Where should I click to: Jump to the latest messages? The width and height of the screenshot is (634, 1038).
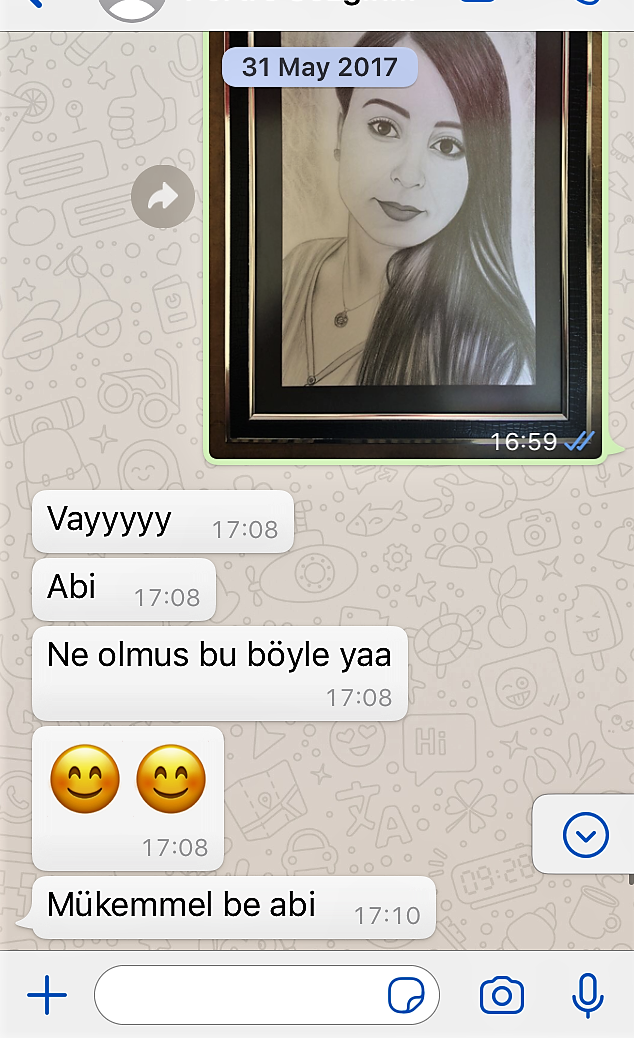click(585, 834)
